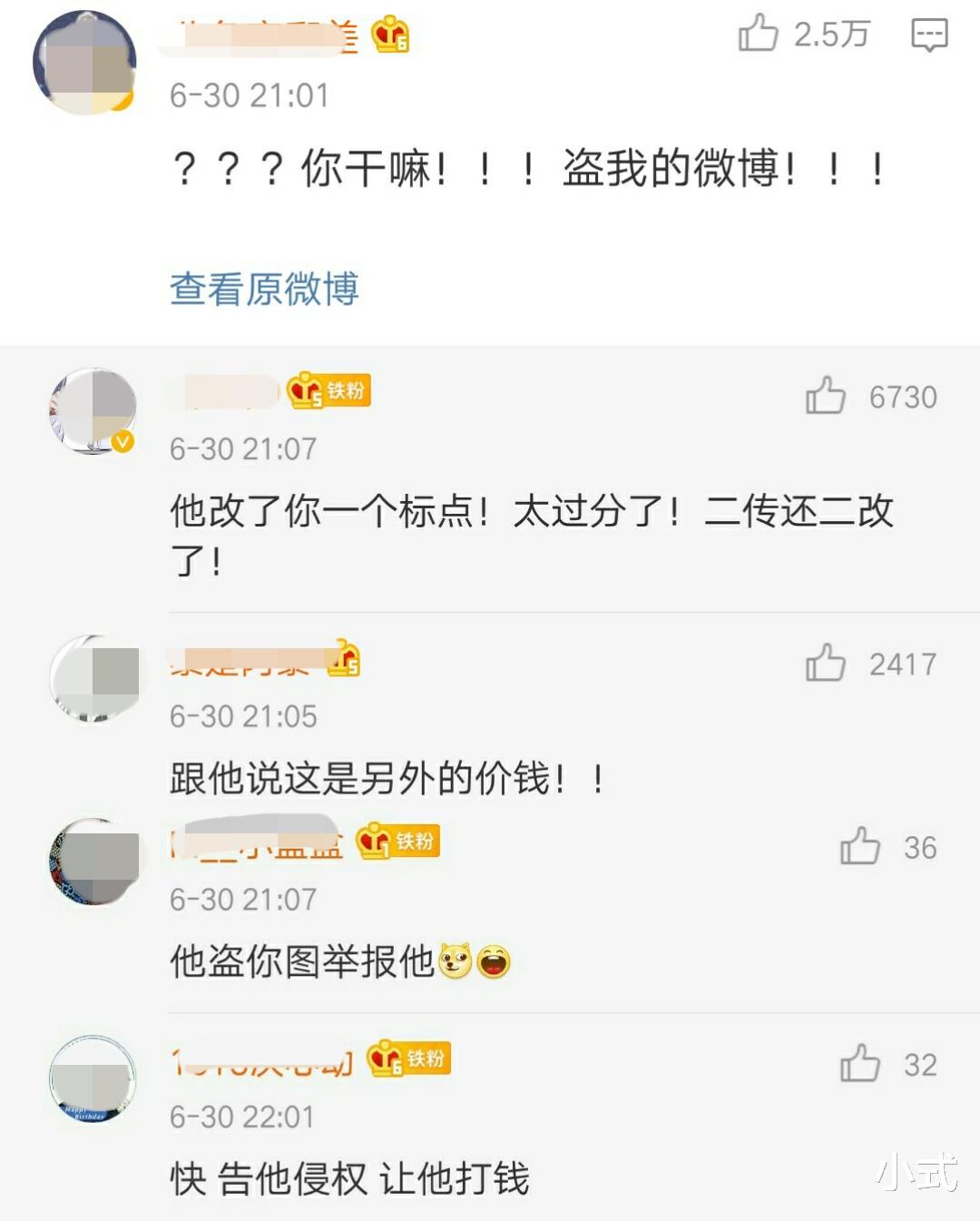Click the top poster's avatar
This screenshot has height=1221, width=980.
tap(87, 64)
